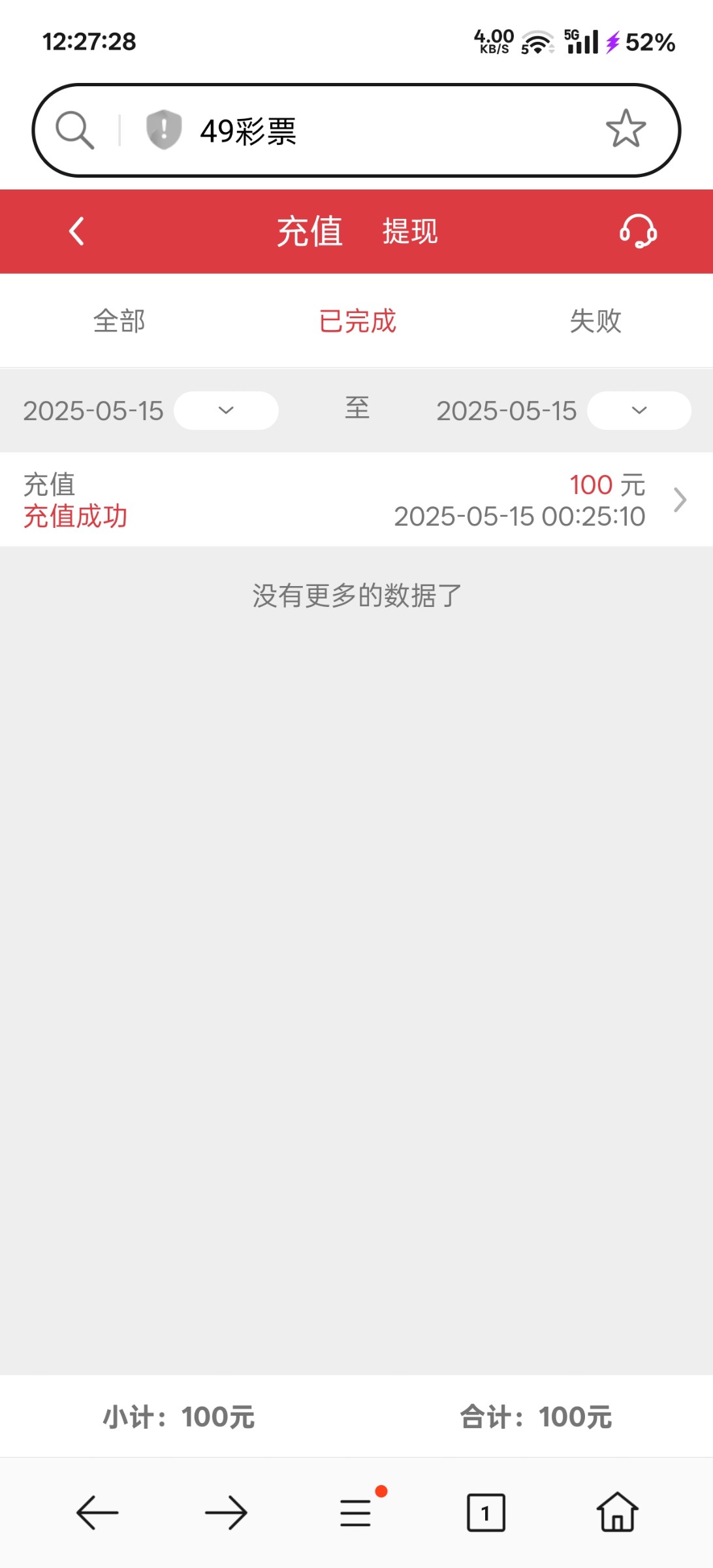Open the site security shield icon
This screenshot has width=713, height=1568.
pyautogui.click(x=163, y=129)
